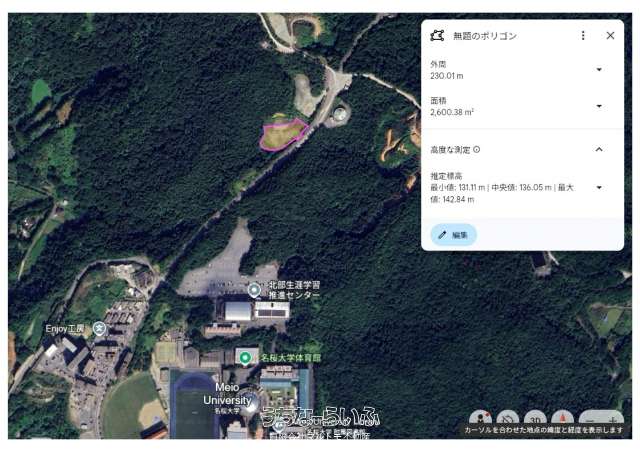This screenshot has height=452, width=640.
Task: Collapse the advanced measurement section
Action: tap(599, 149)
